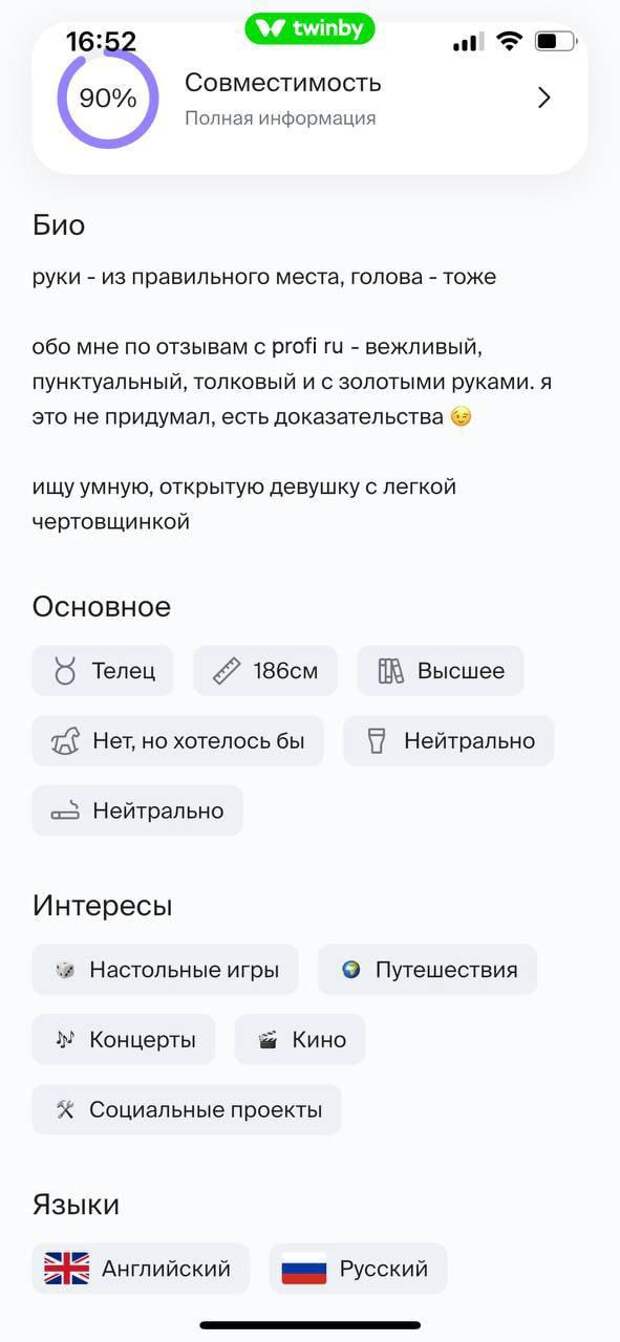Tap the chevron arrow on the compatibility card

544,97
